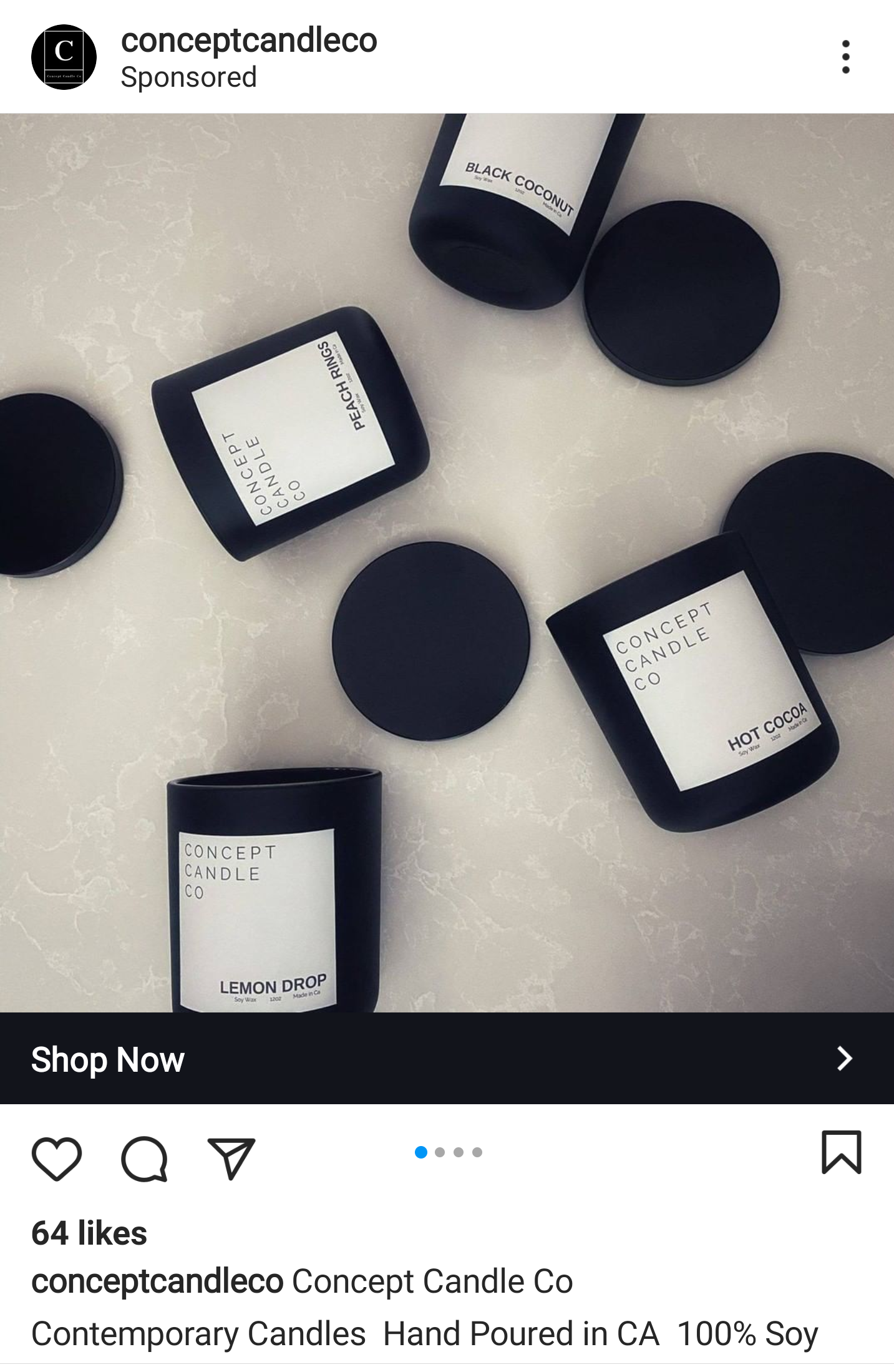The image size is (894, 1372).
Task: Like the conceptcandleco post
Action: (57, 1159)
